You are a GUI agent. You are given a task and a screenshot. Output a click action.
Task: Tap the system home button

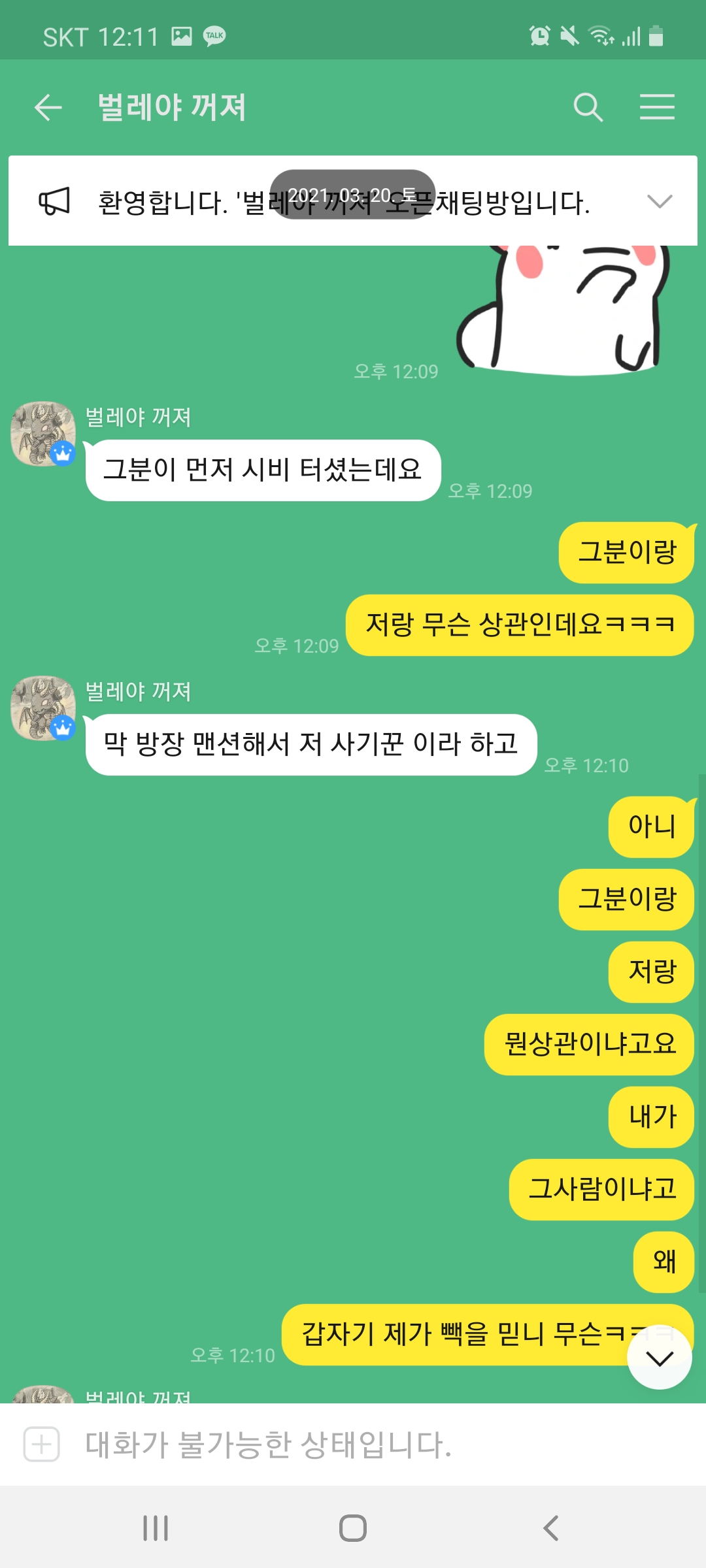353,1528
